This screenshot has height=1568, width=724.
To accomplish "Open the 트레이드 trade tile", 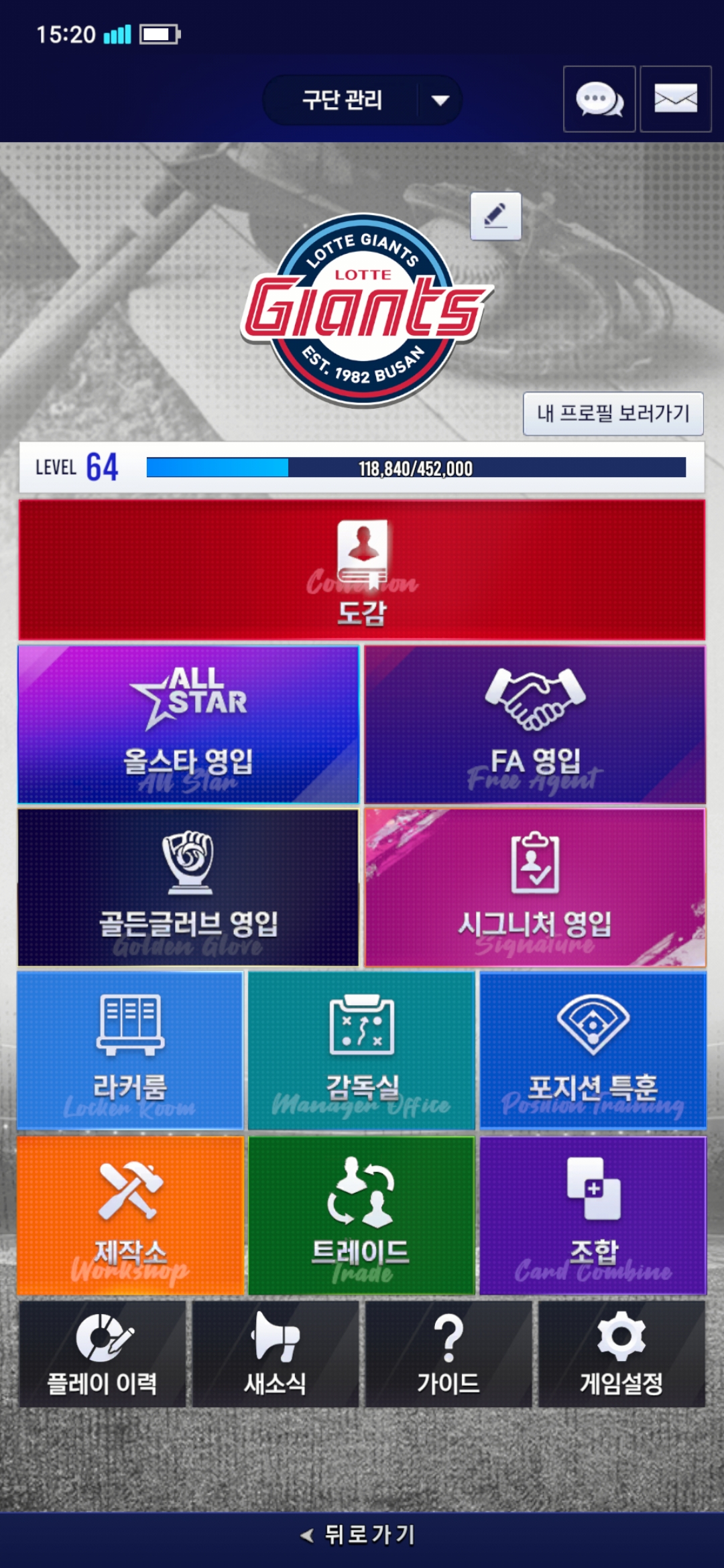I will [x=361, y=1215].
